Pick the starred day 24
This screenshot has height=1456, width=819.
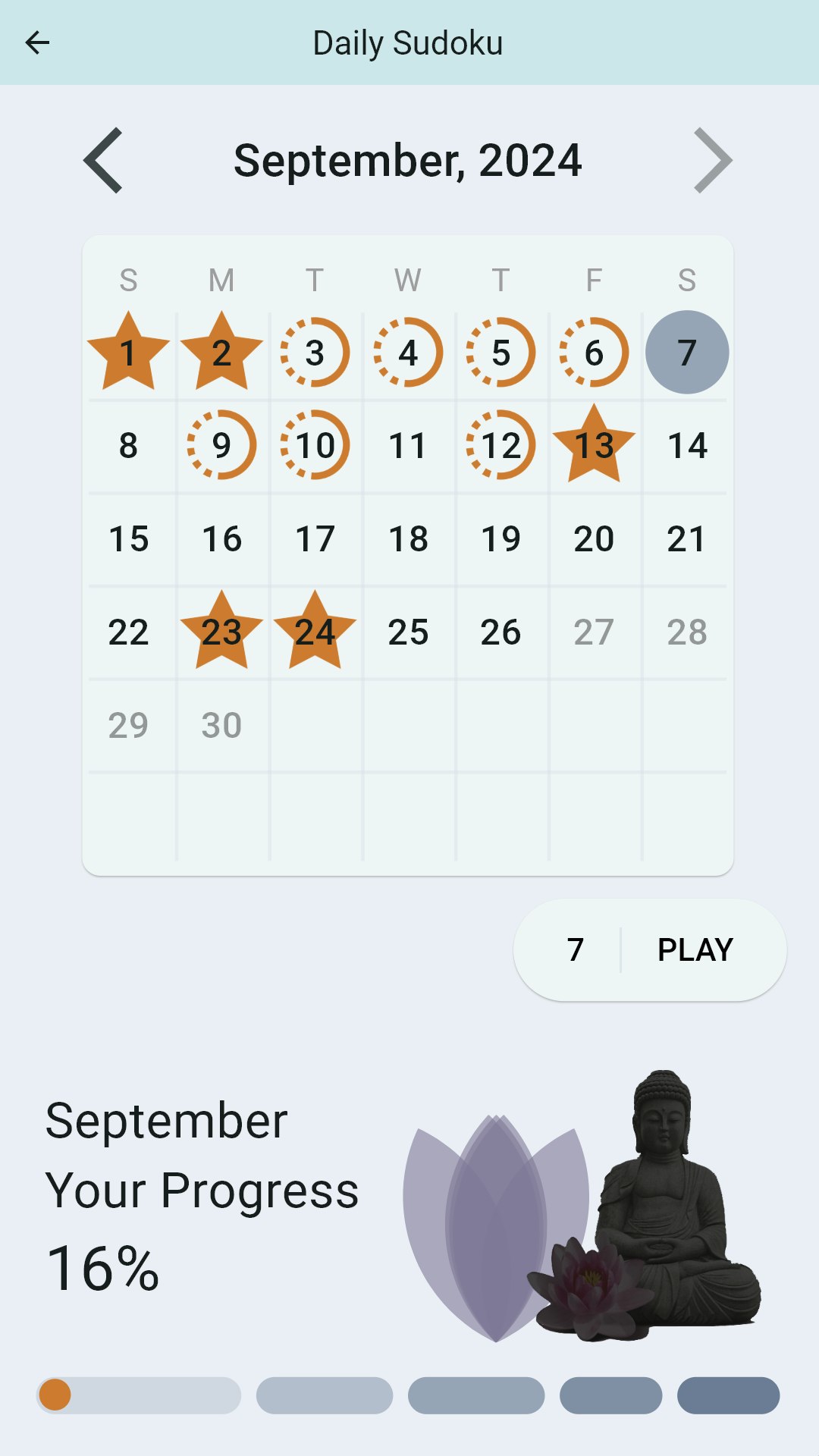tap(315, 632)
